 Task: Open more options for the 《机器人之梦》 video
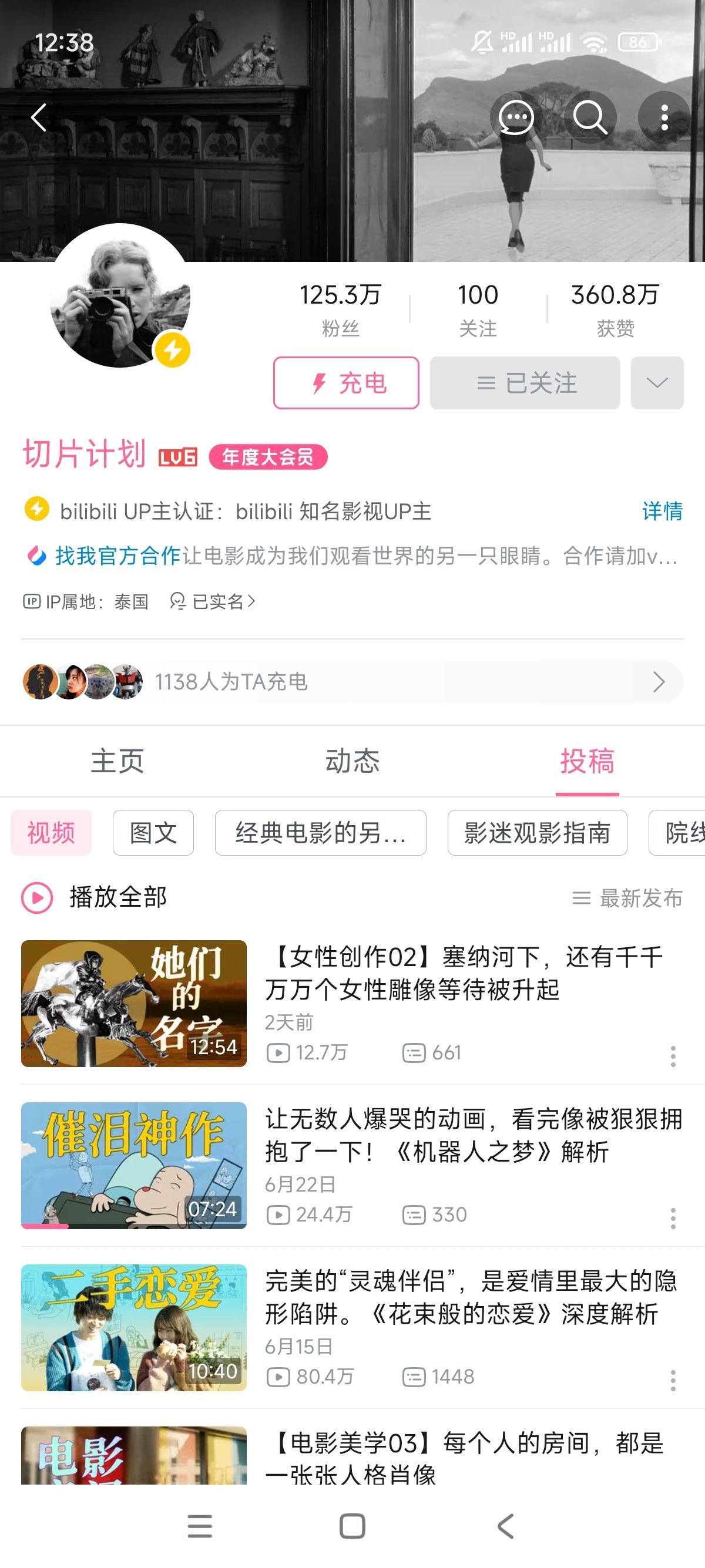[673, 1219]
